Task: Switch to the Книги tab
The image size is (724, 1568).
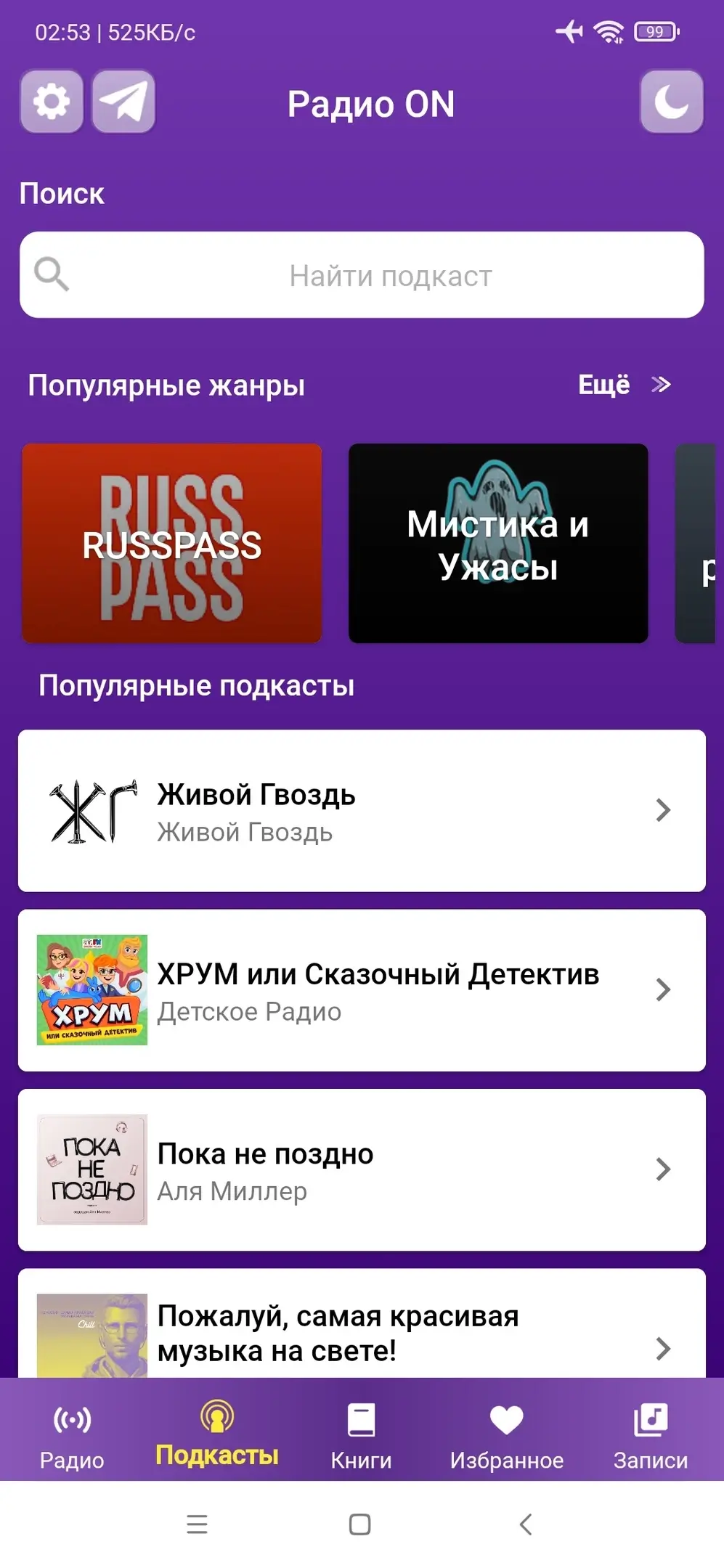Action: coord(361,1435)
